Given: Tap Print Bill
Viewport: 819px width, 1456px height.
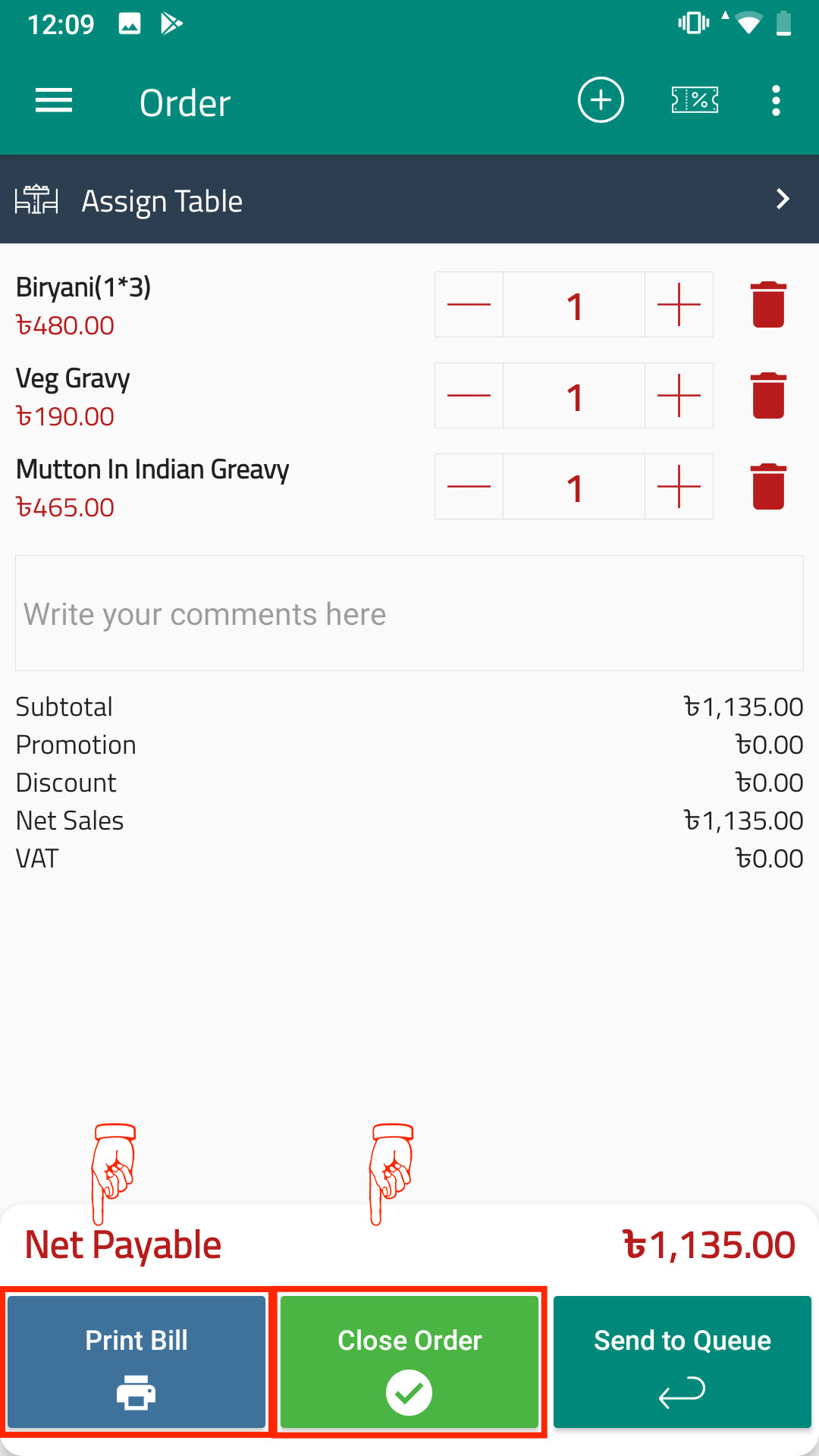Looking at the screenshot, I should [x=136, y=1362].
